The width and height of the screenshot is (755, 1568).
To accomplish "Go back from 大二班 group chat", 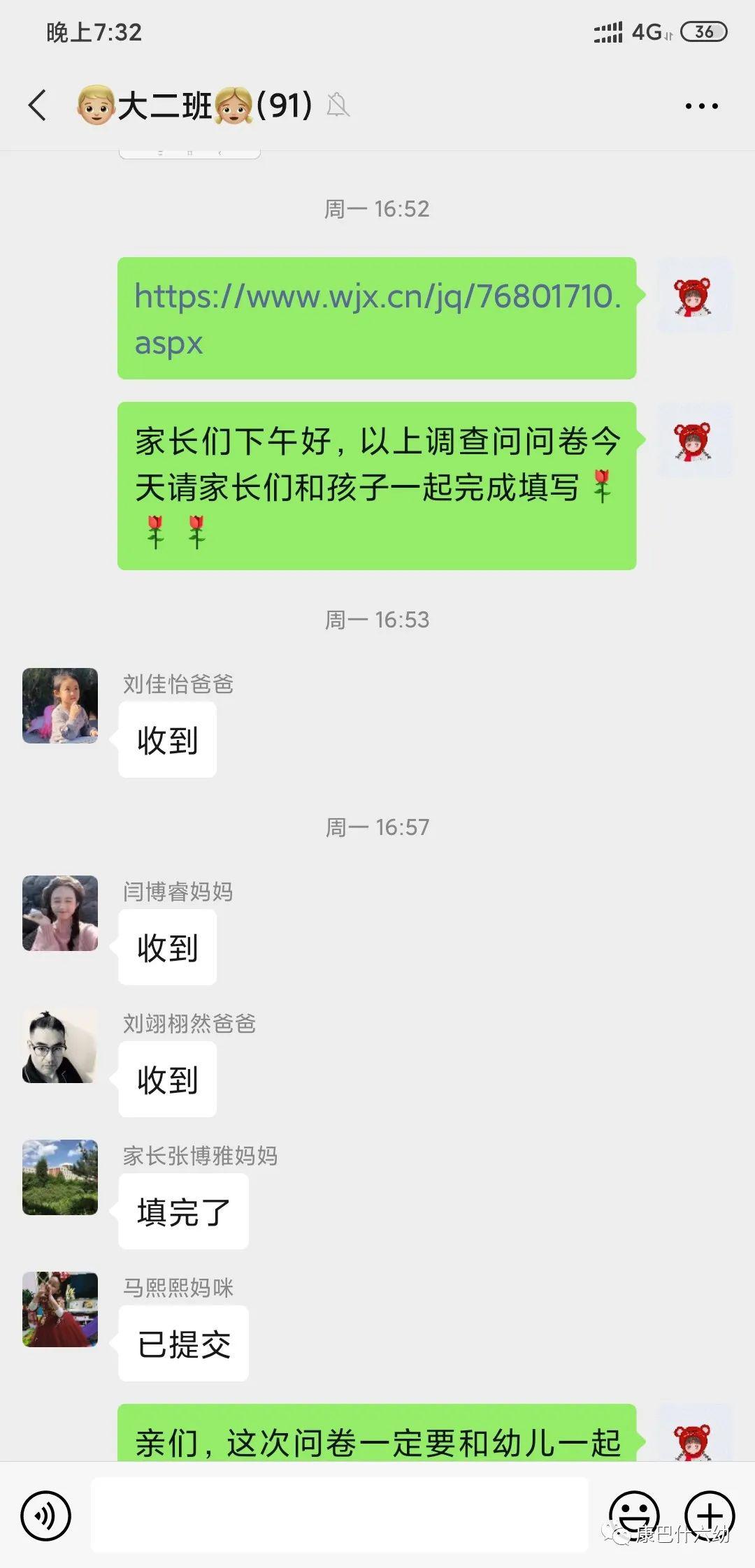I will 38,106.
